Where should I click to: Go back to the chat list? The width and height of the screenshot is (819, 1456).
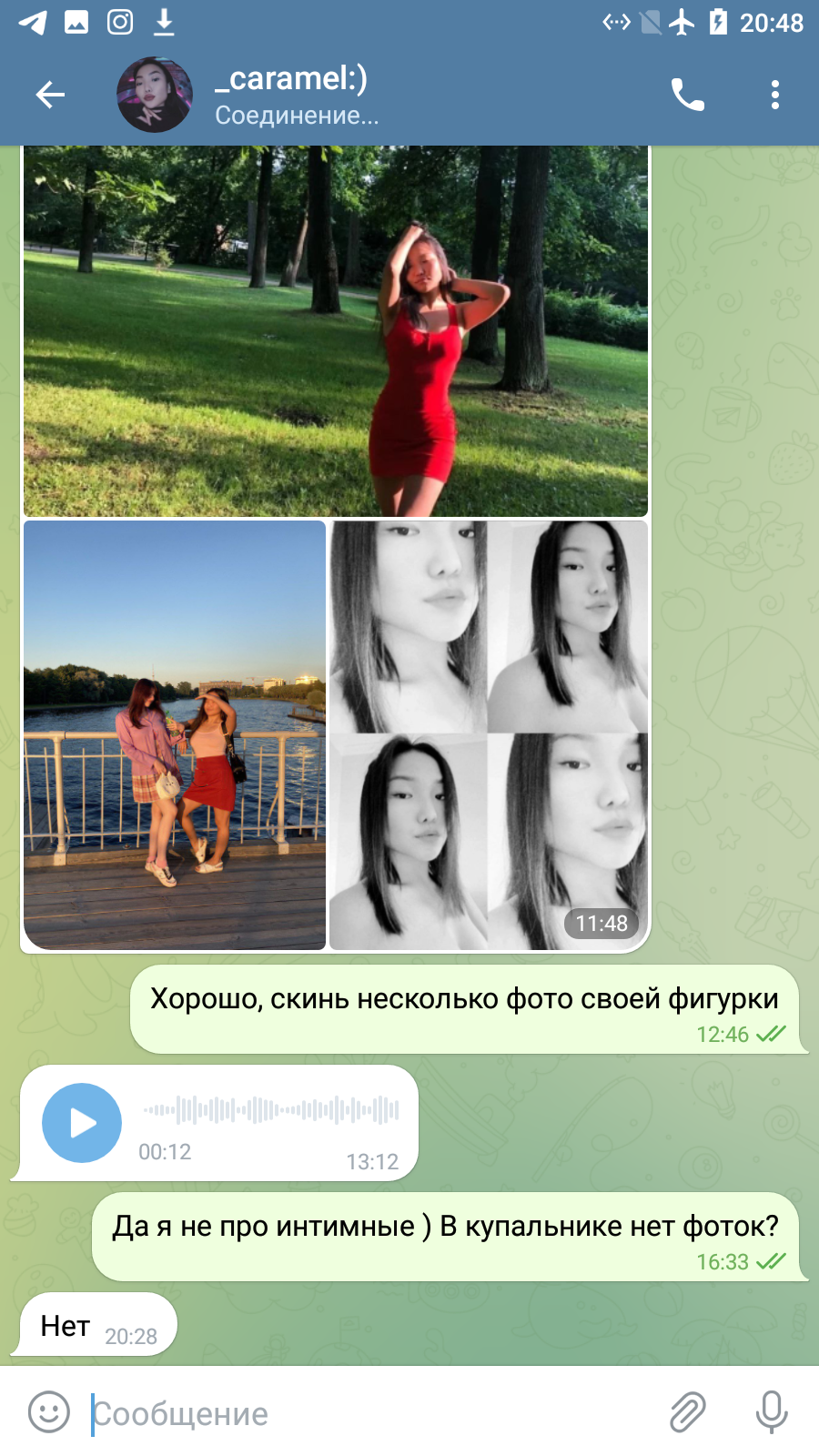click(x=50, y=95)
